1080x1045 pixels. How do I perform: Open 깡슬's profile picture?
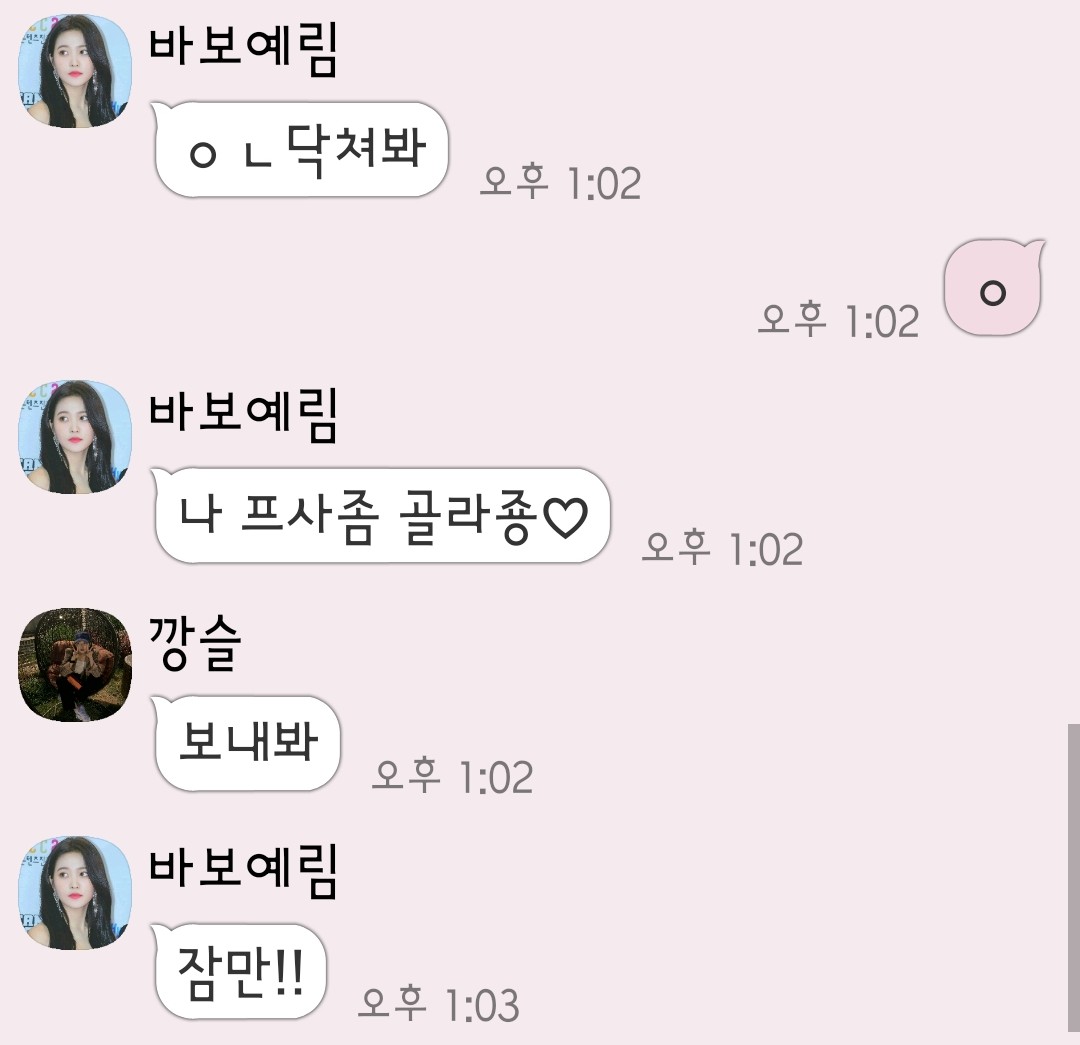75,665
